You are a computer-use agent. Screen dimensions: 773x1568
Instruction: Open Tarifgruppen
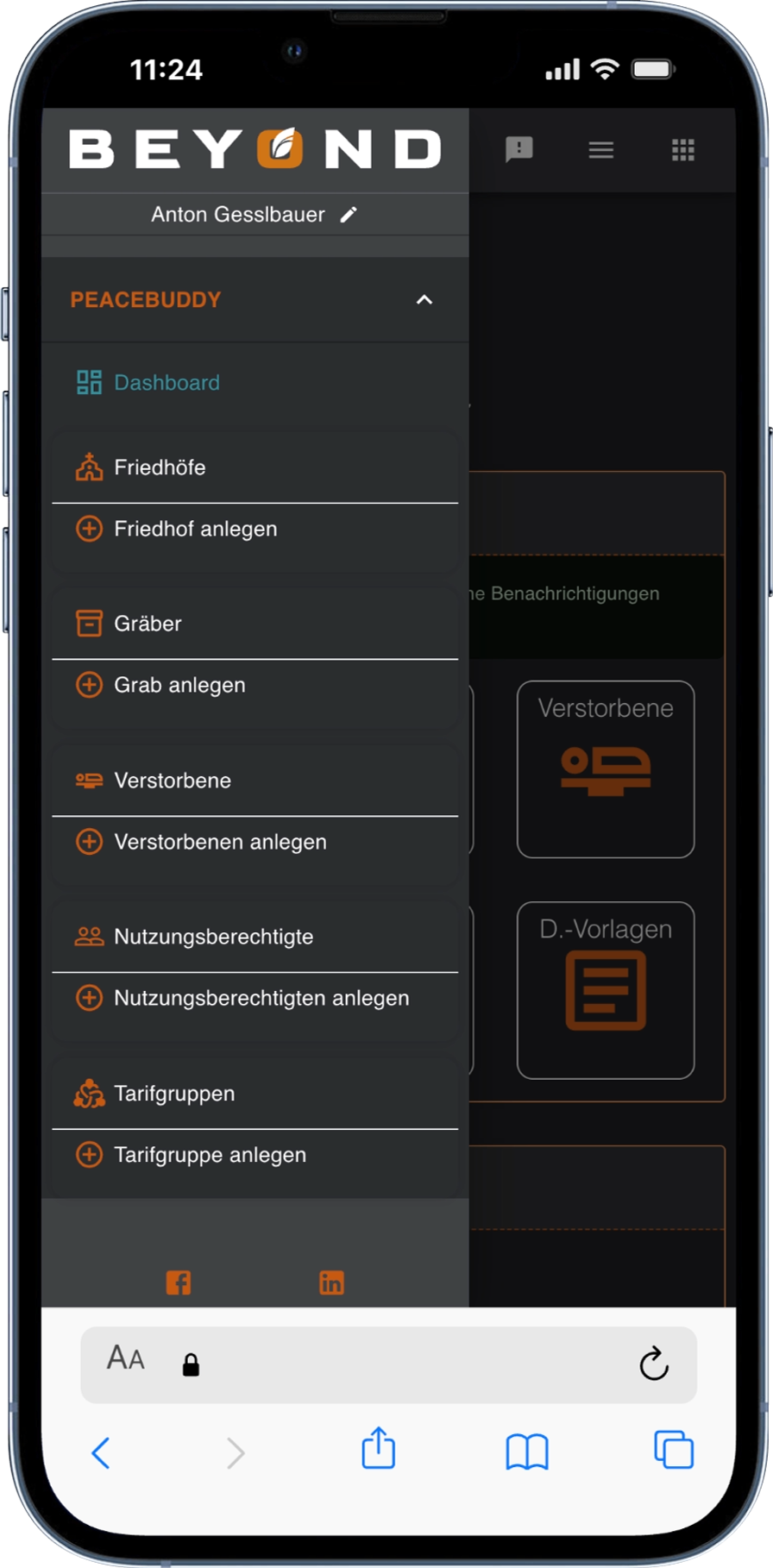(x=174, y=1094)
